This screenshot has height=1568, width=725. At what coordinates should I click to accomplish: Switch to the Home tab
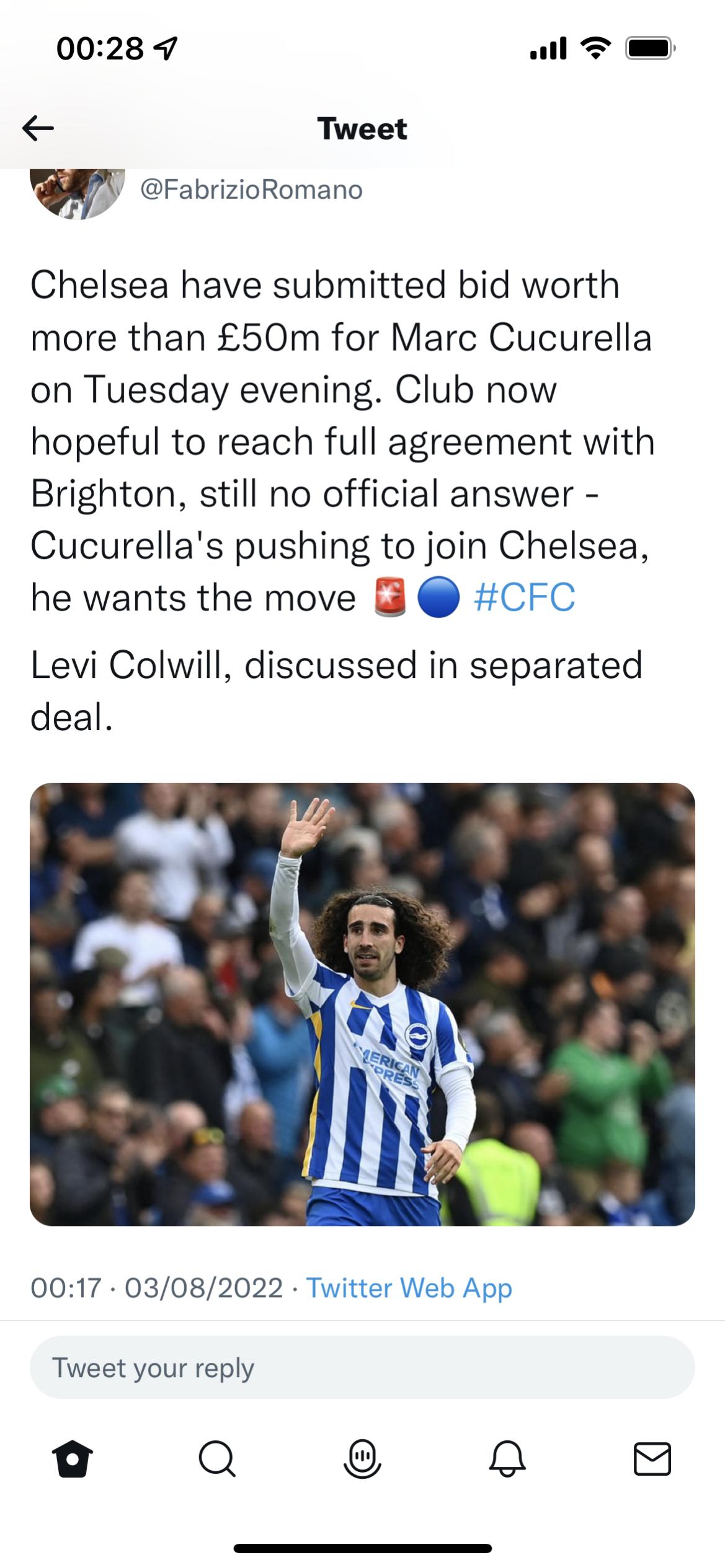tap(73, 1459)
